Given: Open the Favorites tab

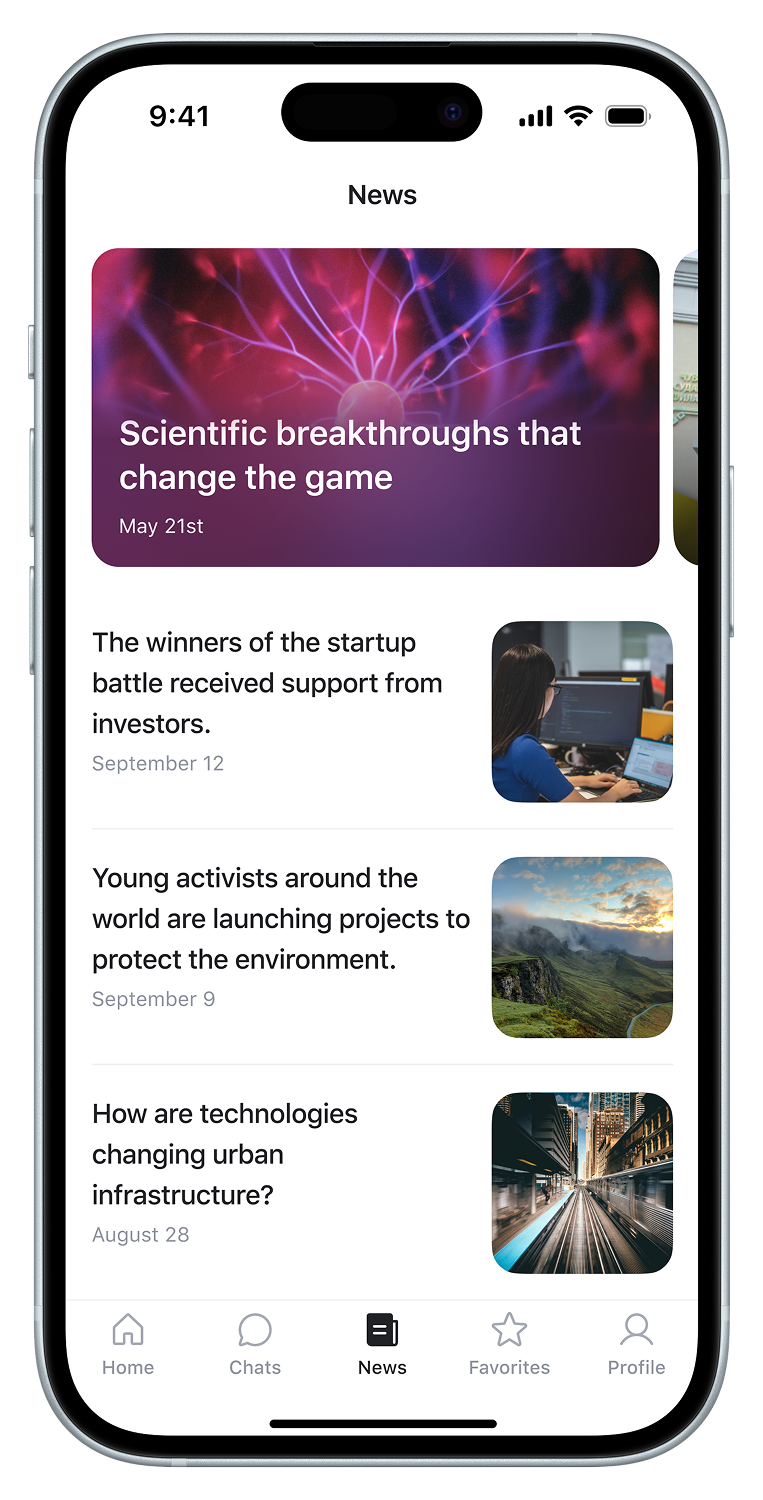Looking at the screenshot, I should 509,1344.
